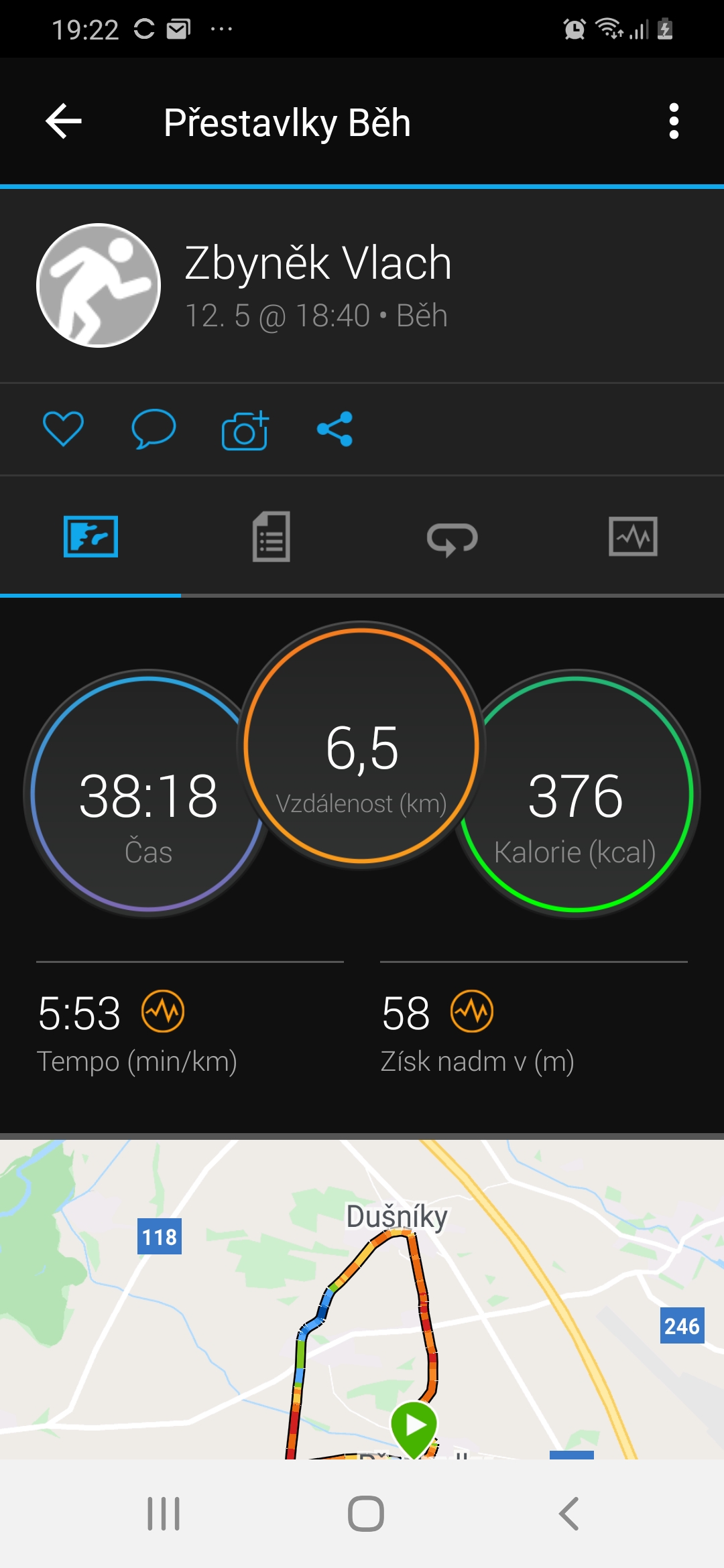
Task: Select the overview map tab
Action: 90,537
